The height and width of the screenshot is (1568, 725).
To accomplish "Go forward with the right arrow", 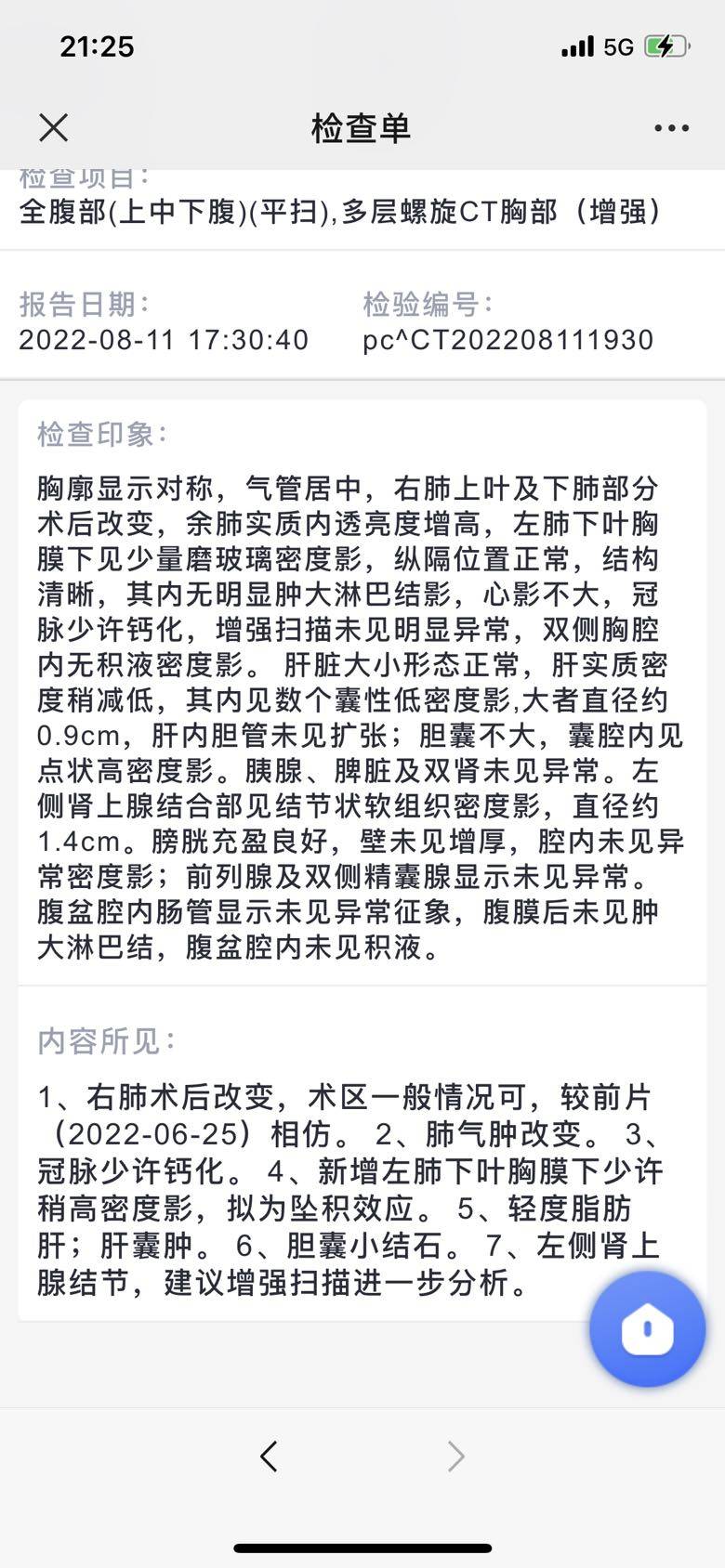I will tap(455, 1456).
